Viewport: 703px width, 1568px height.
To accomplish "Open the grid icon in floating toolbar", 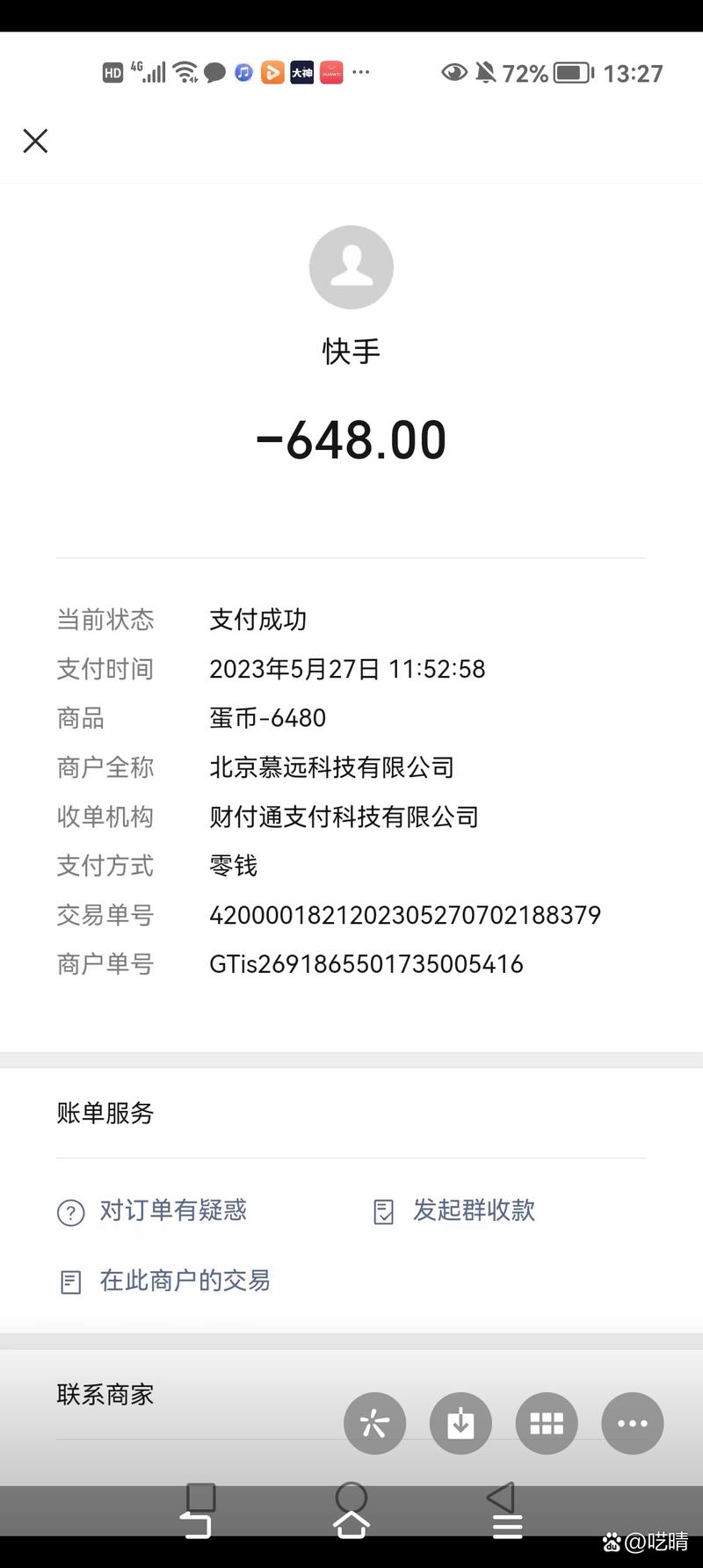I will point(546,1423).
